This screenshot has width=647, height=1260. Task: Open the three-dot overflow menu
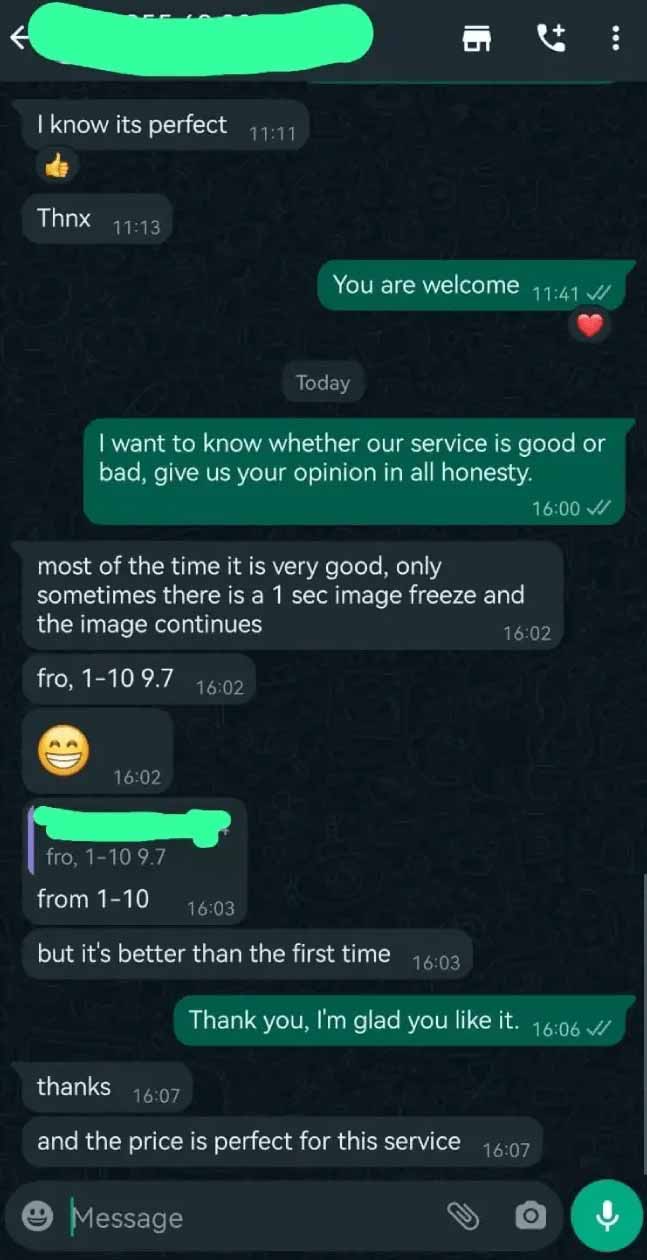(615, 39)
